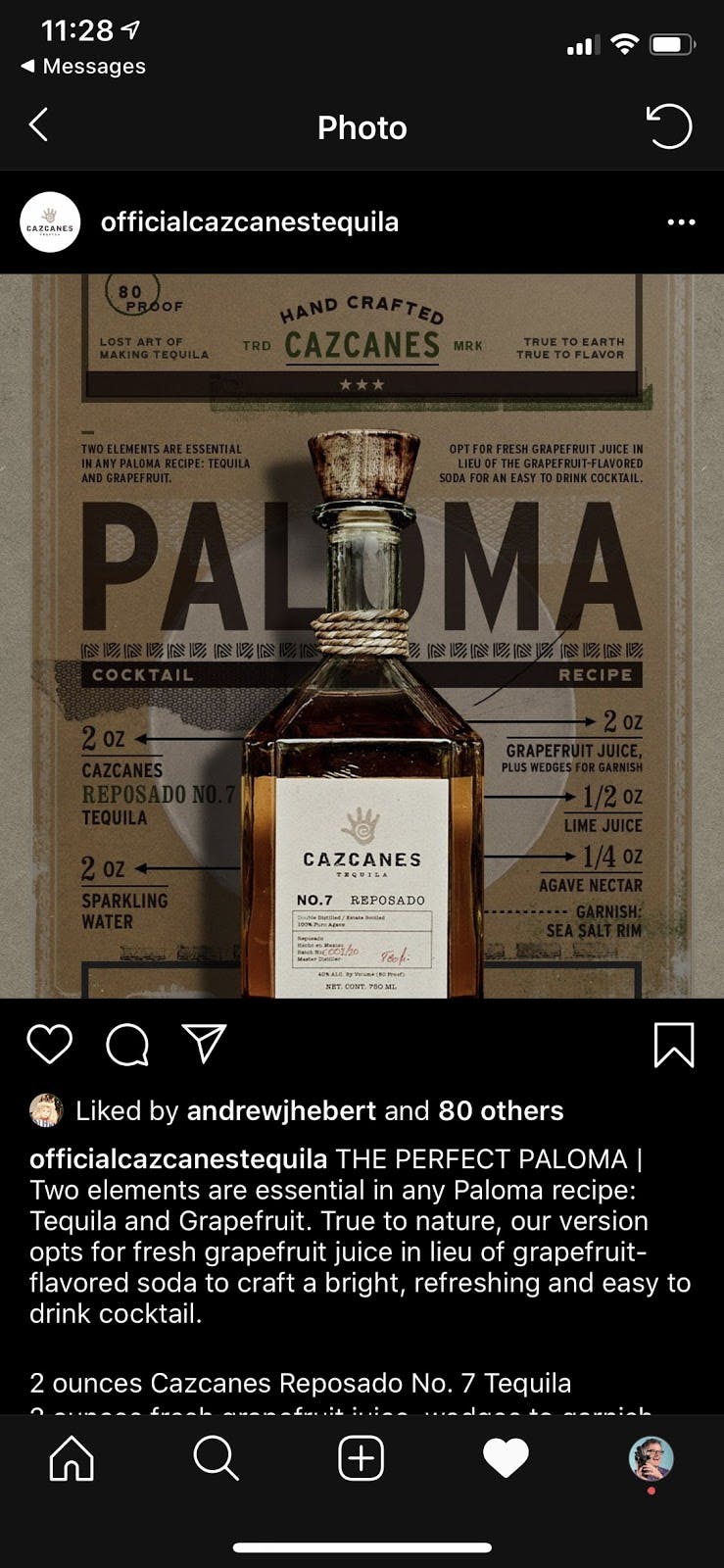View the 80 others who liked the post
Screen dimensions: 724x1568
coord(501,1110)
